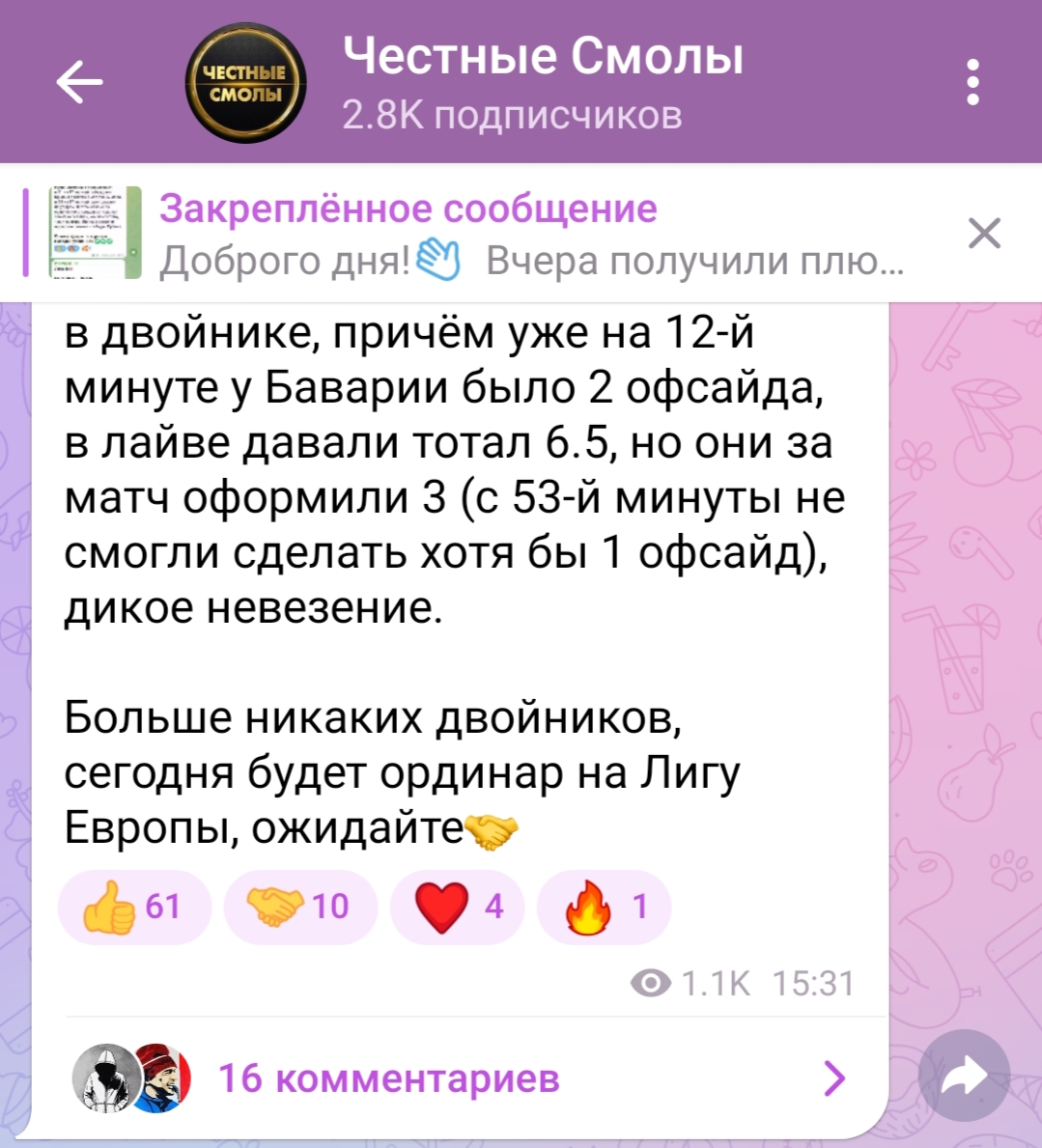Tap the heart reaction to add yours
Image resolution: width=1042 pixels, height=1148 pixels.
coord(455,906)
